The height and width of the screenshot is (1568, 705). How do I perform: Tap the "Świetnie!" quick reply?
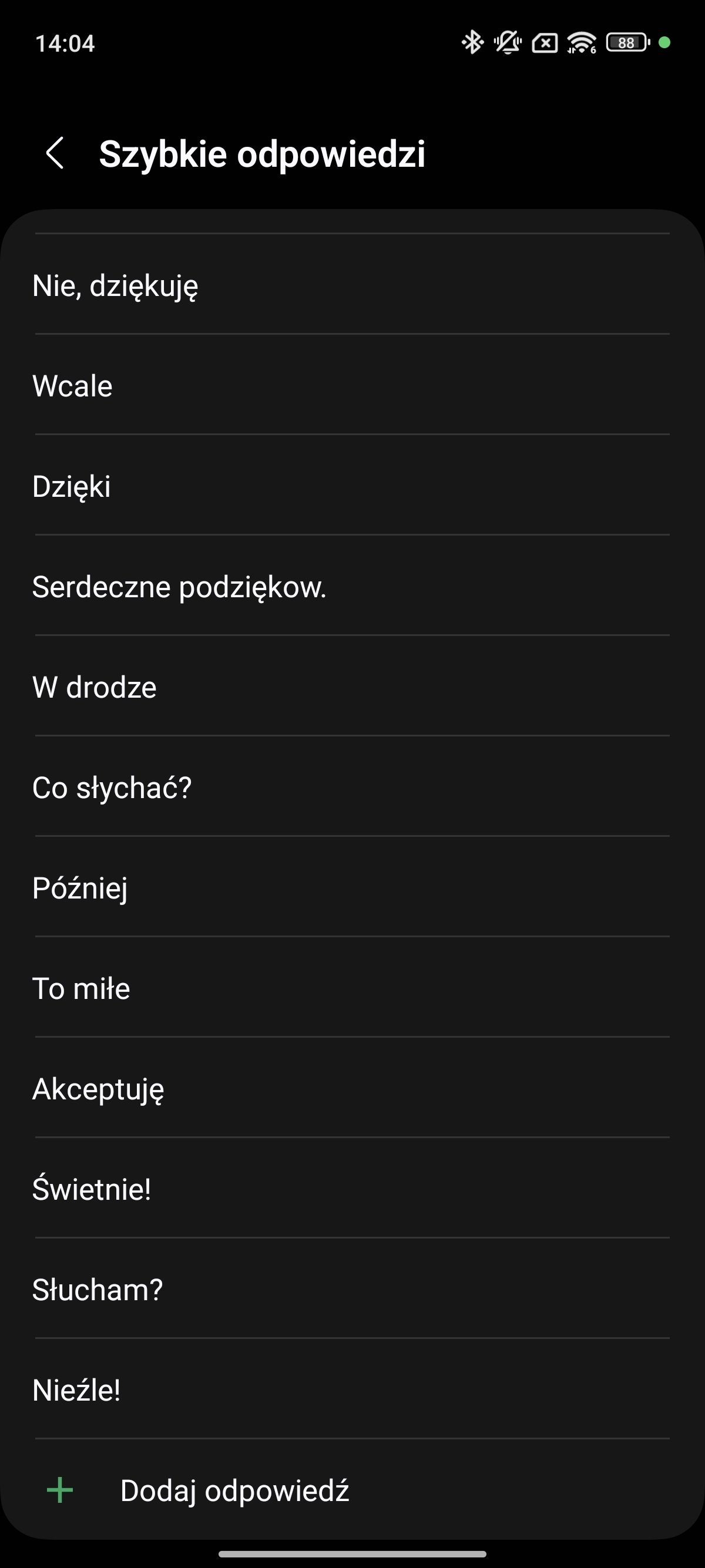click(x=352, y=1188)
